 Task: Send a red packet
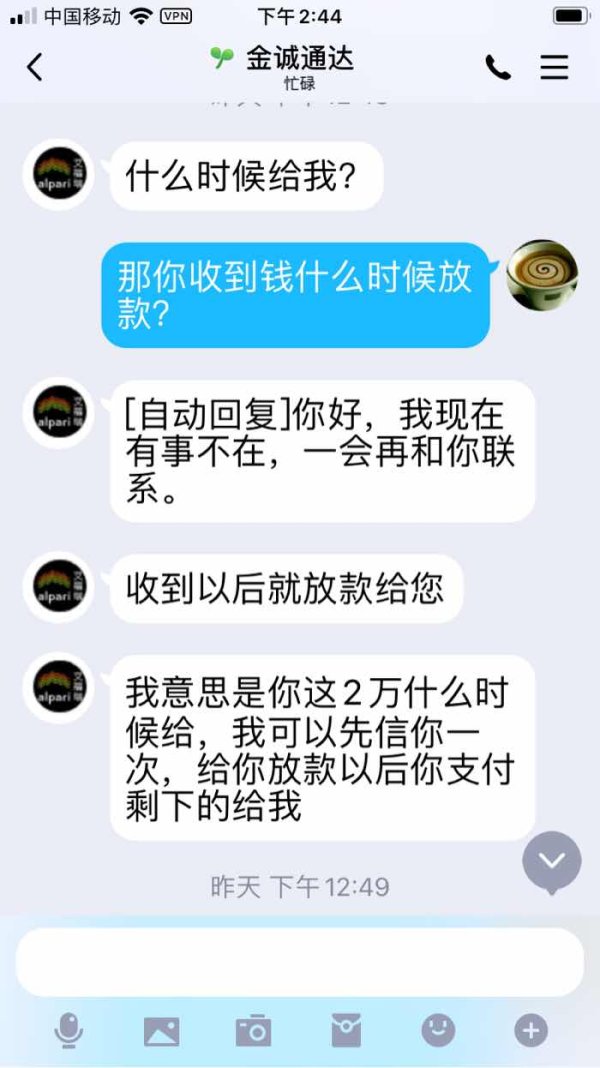(346, 1031)
